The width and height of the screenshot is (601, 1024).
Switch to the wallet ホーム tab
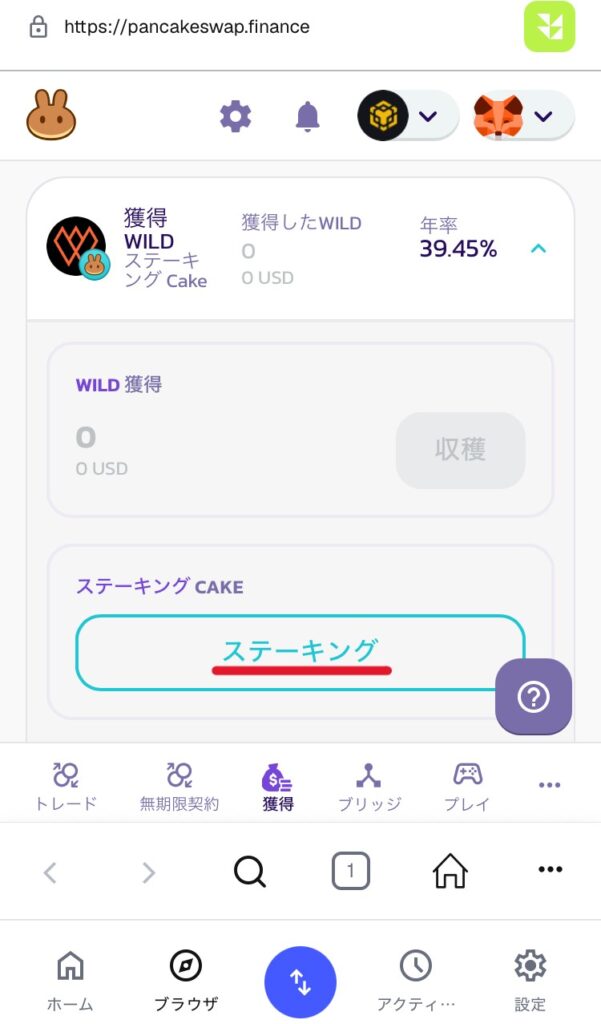tap(70, 979)
